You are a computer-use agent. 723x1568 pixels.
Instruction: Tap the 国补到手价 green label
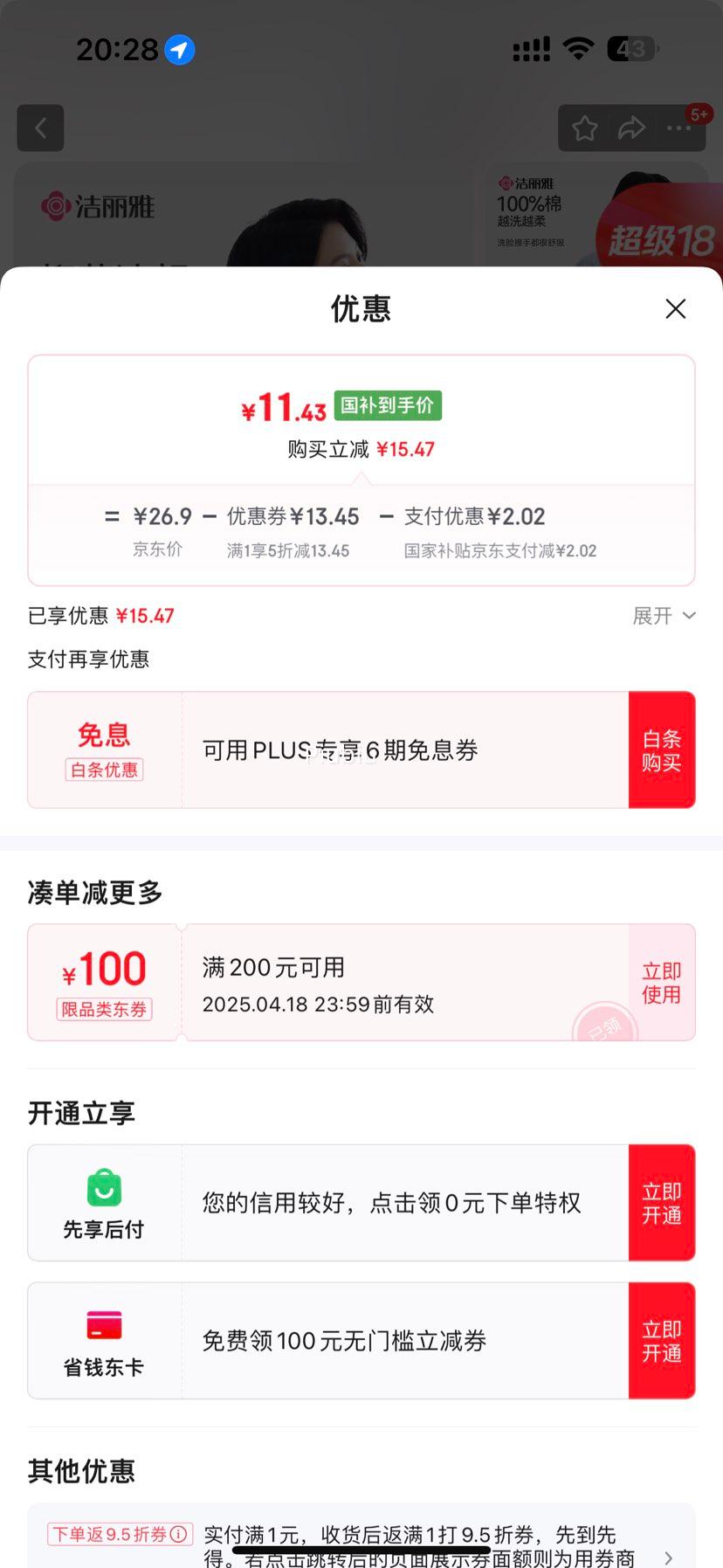(x=388, y=405)
